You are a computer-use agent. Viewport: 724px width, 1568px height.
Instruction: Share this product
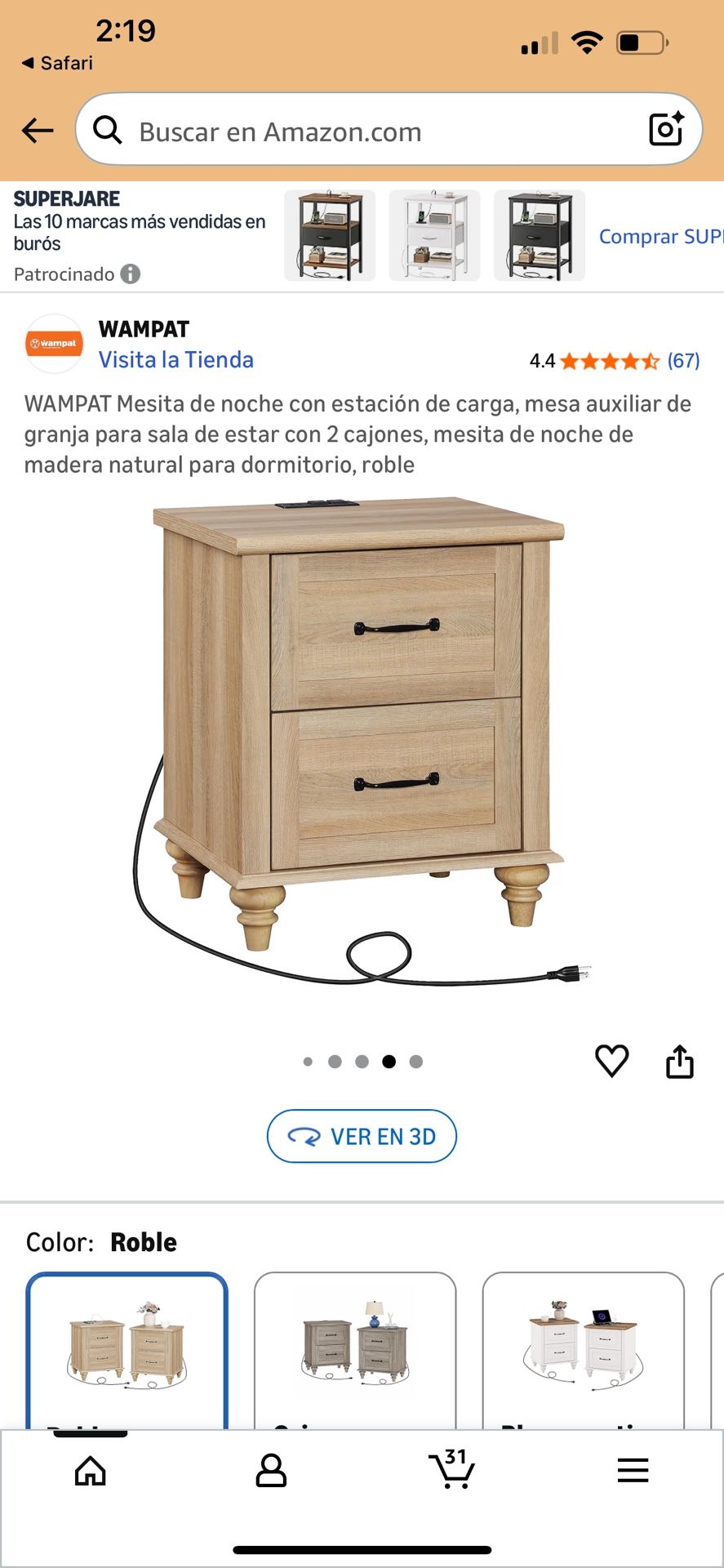(679, 1062)
